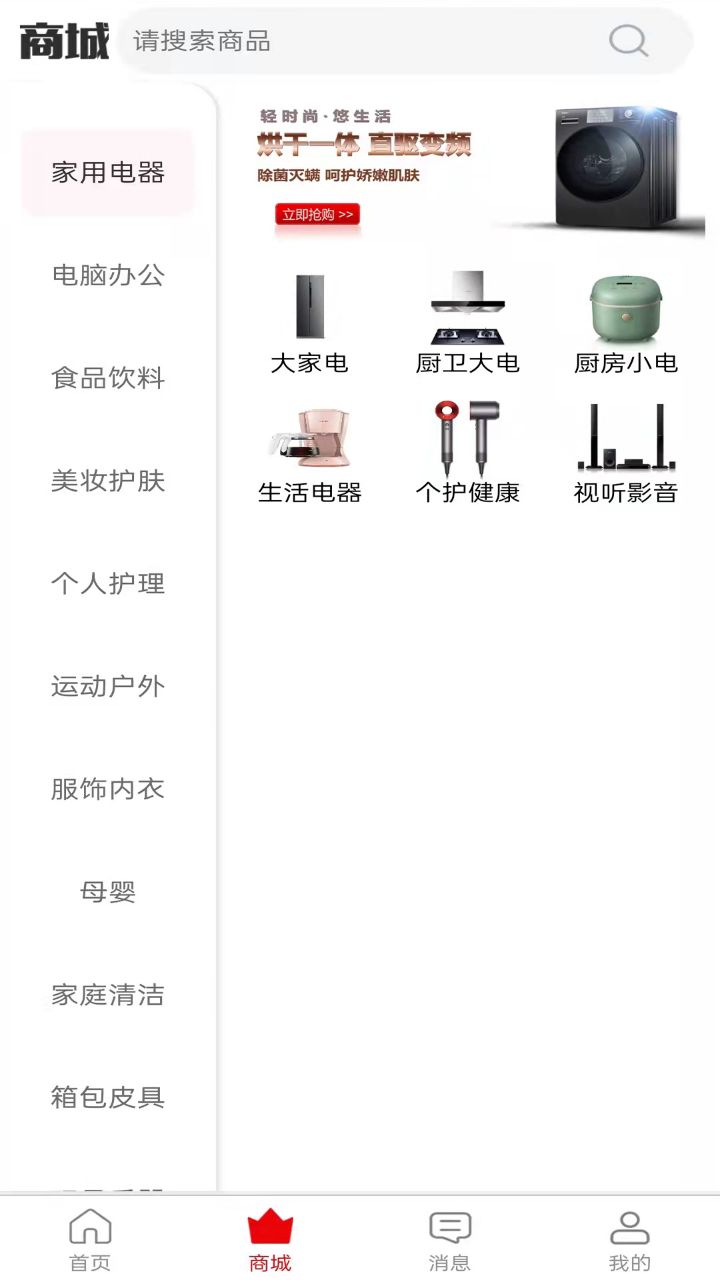
Task: Select the 母婴 category
Action: 110,892
